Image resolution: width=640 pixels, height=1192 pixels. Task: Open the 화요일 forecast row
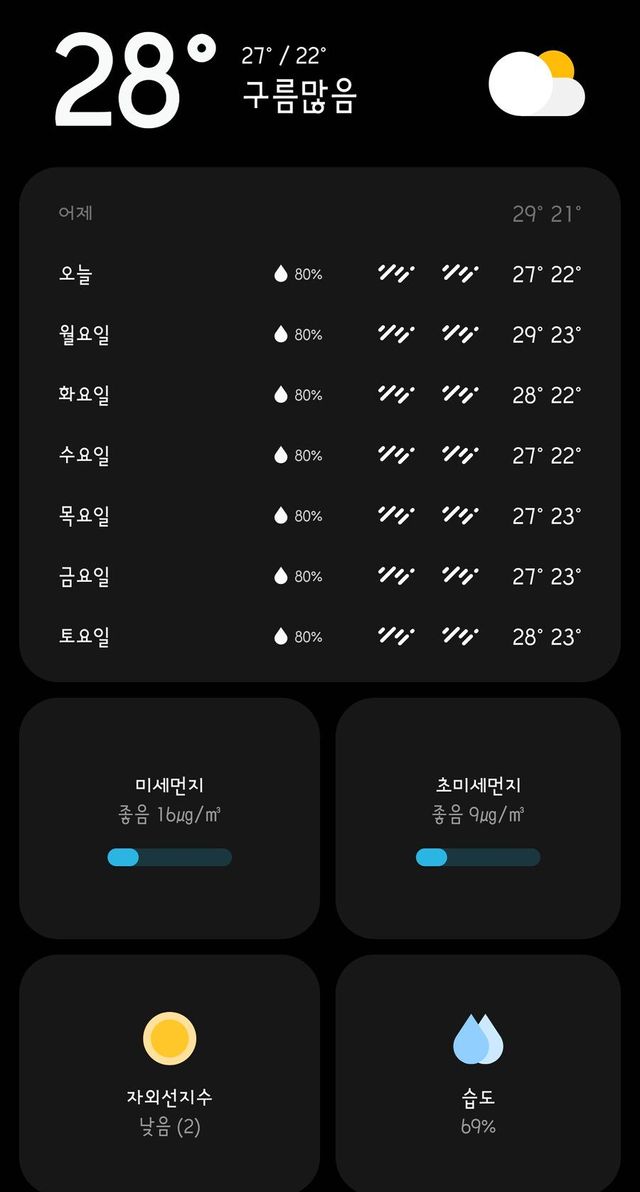click(x=320, y=395)
